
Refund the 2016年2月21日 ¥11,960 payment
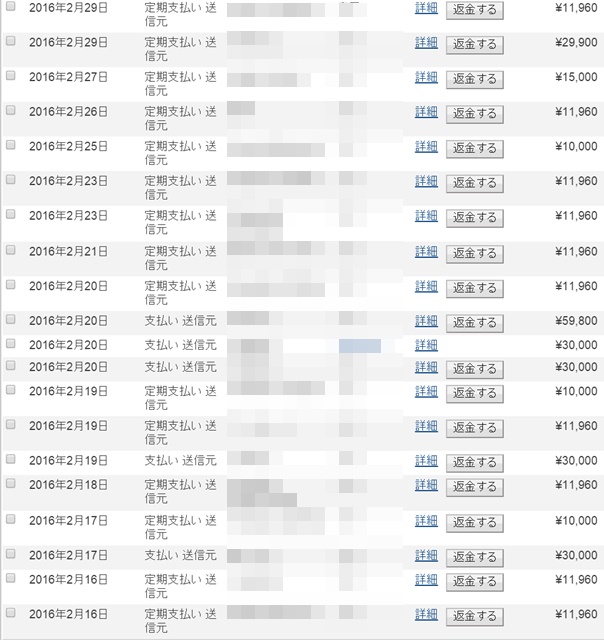pyautogui.click(x=474, y=253)
